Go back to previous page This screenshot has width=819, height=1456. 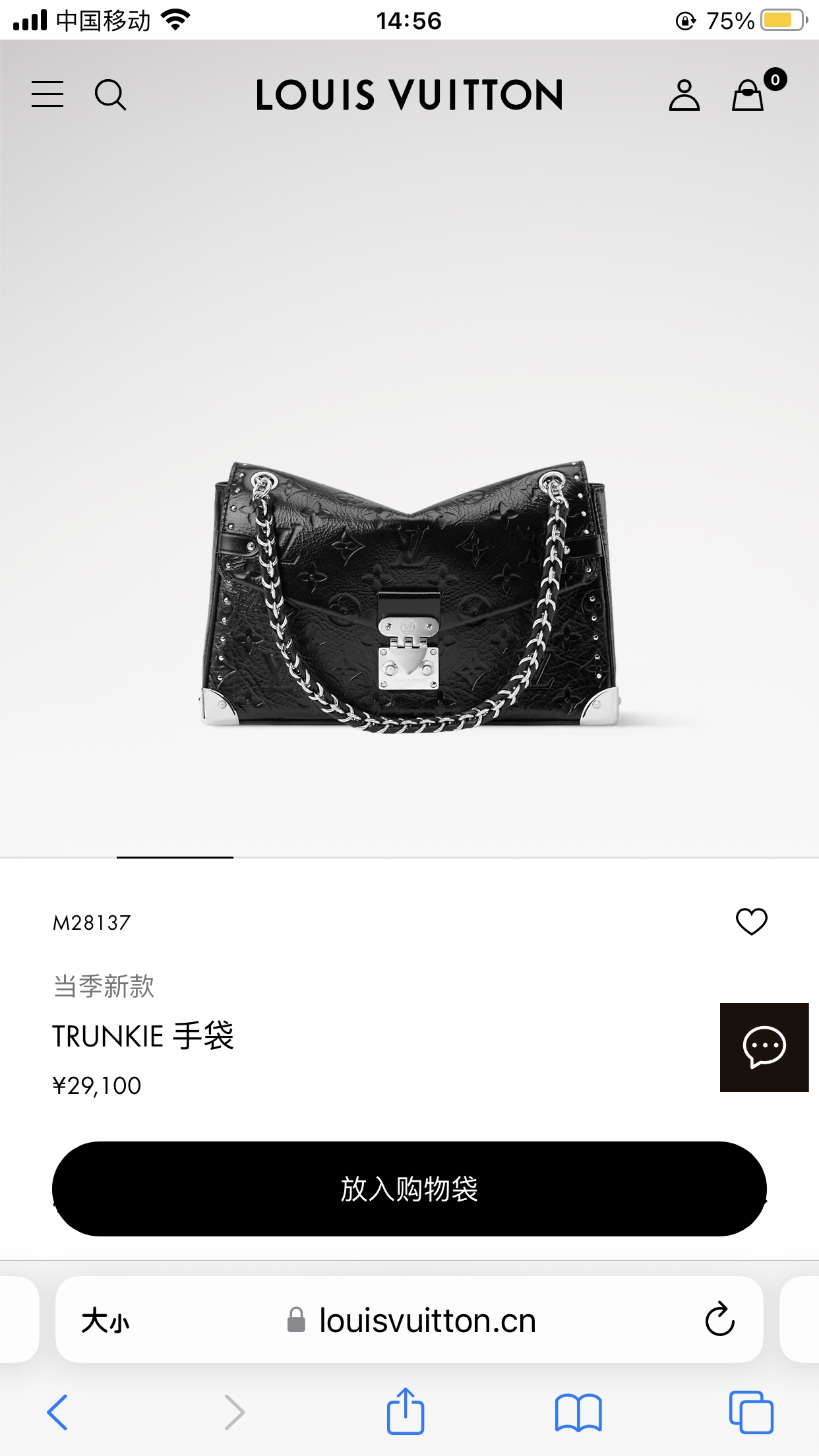57,1412
